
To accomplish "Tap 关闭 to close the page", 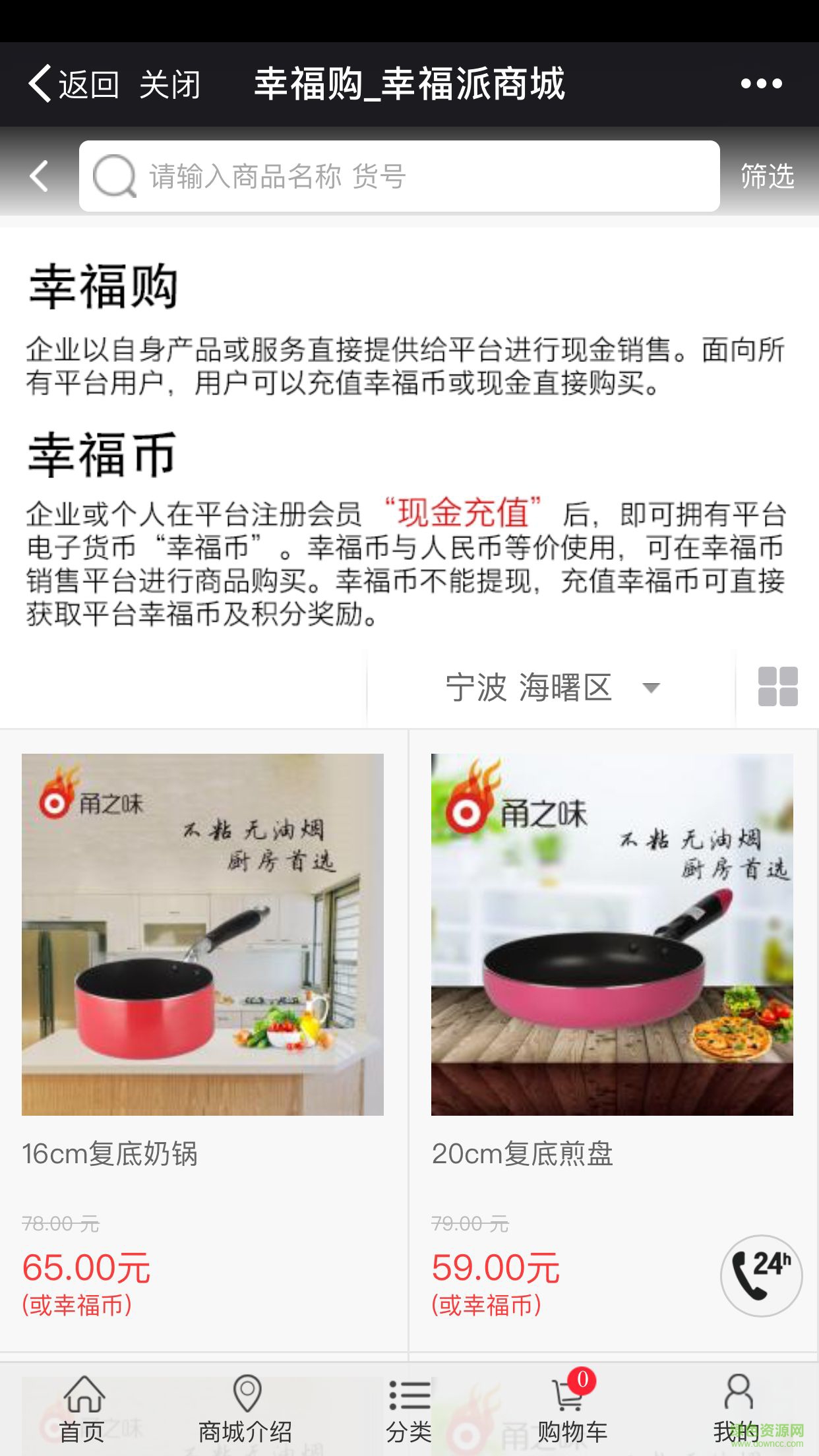I will [169, 84].
